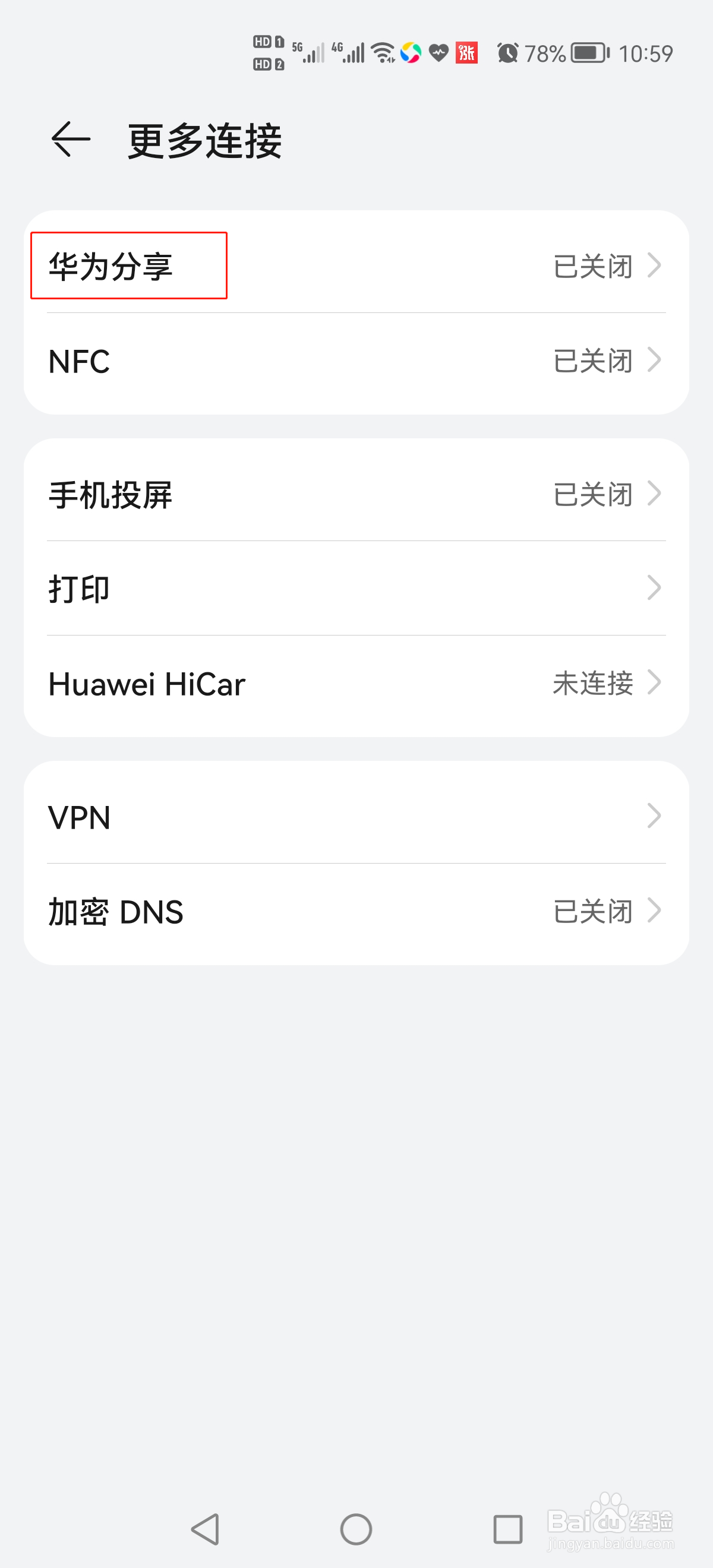
Task: Open 打印 settings
Action: pyautogui.click(x=355, y=588)
